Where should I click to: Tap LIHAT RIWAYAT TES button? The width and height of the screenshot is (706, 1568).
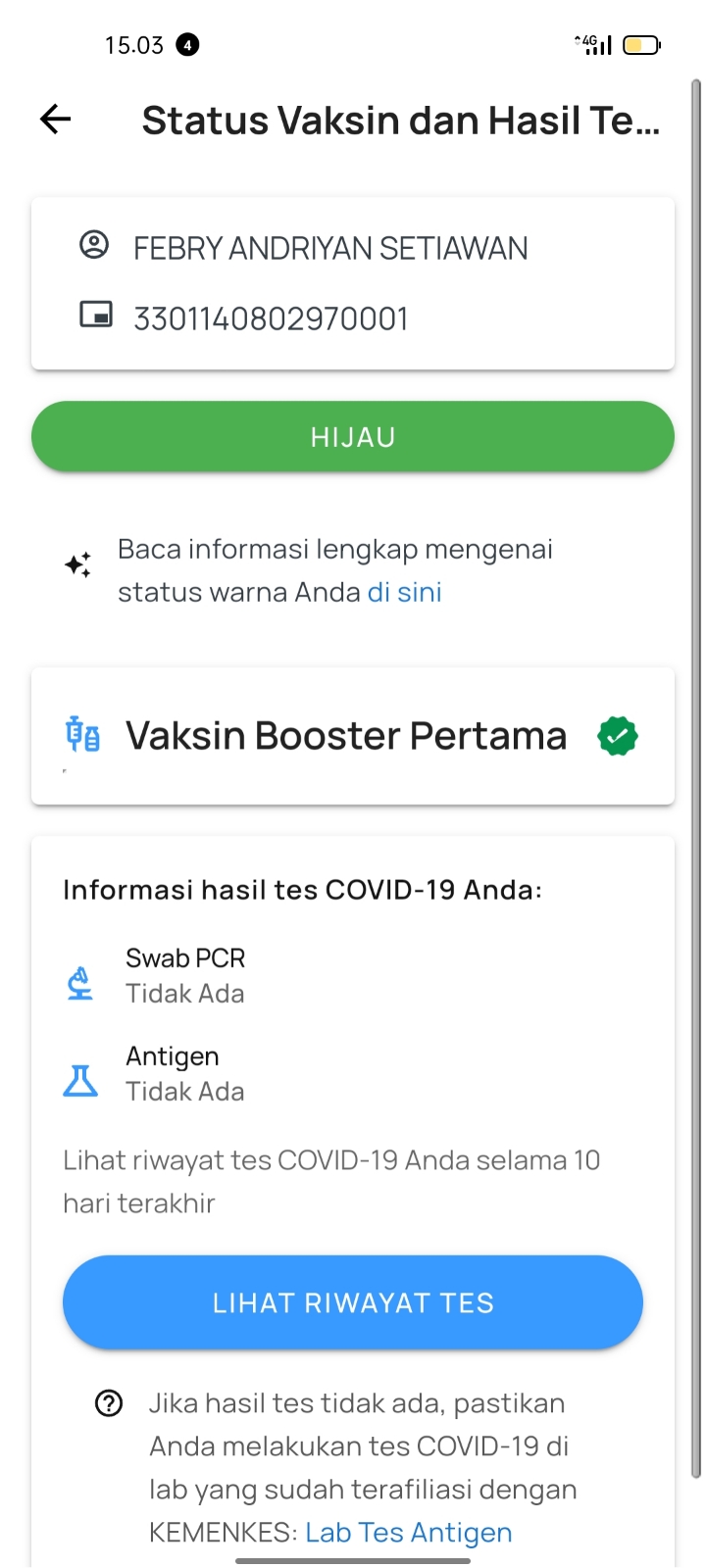[x=353, y=1302]
